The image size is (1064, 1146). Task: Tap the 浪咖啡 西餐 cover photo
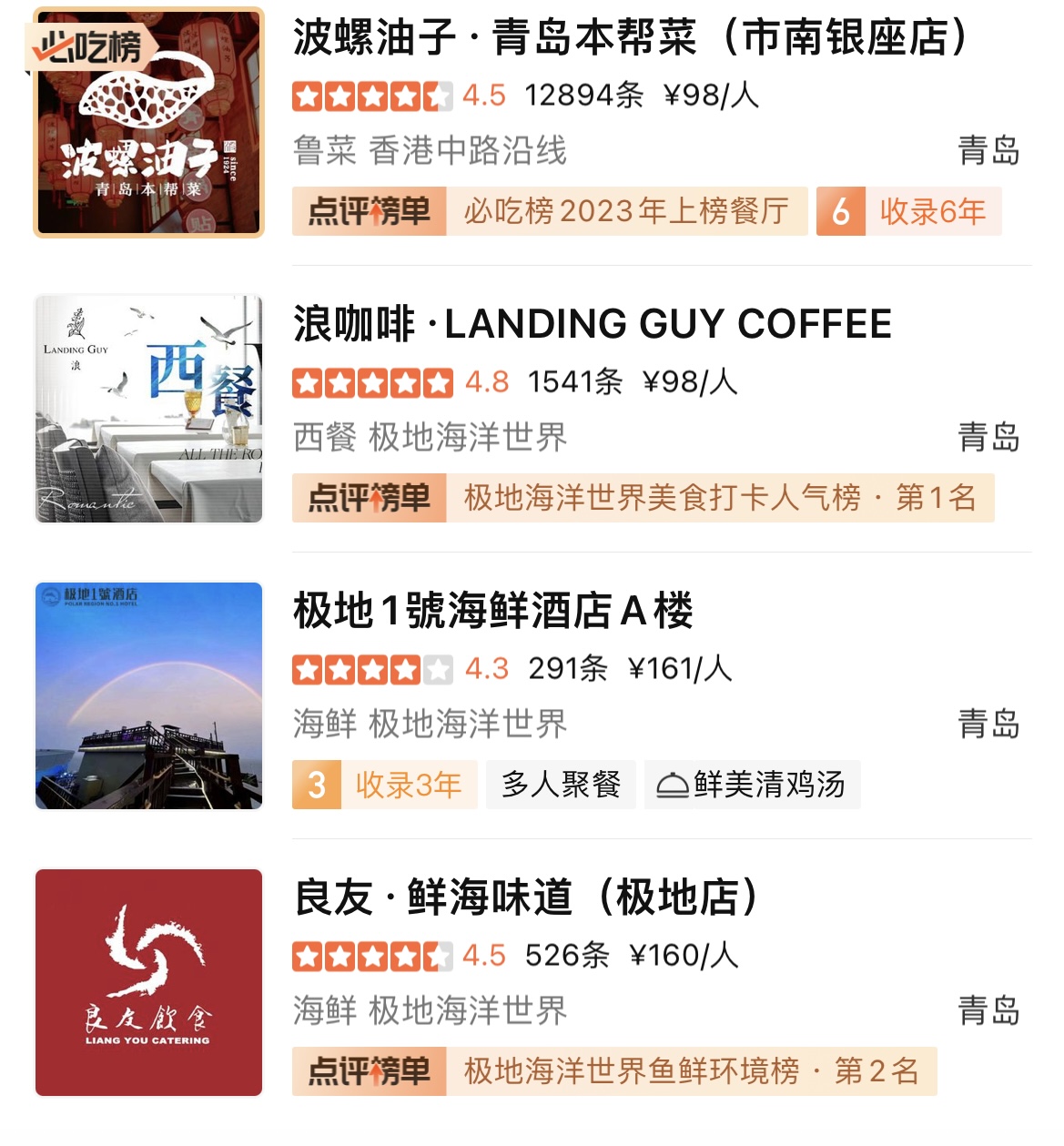click(x=148, y=409)
